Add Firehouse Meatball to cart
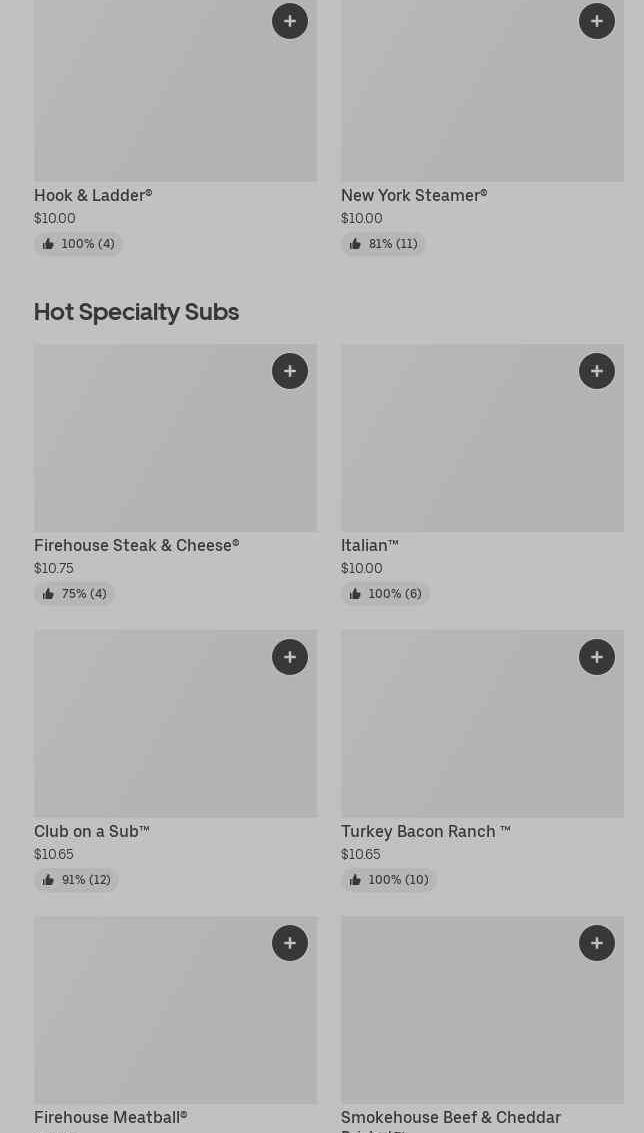The height and width of the screenshot is (1133, 644). point(290,943)
